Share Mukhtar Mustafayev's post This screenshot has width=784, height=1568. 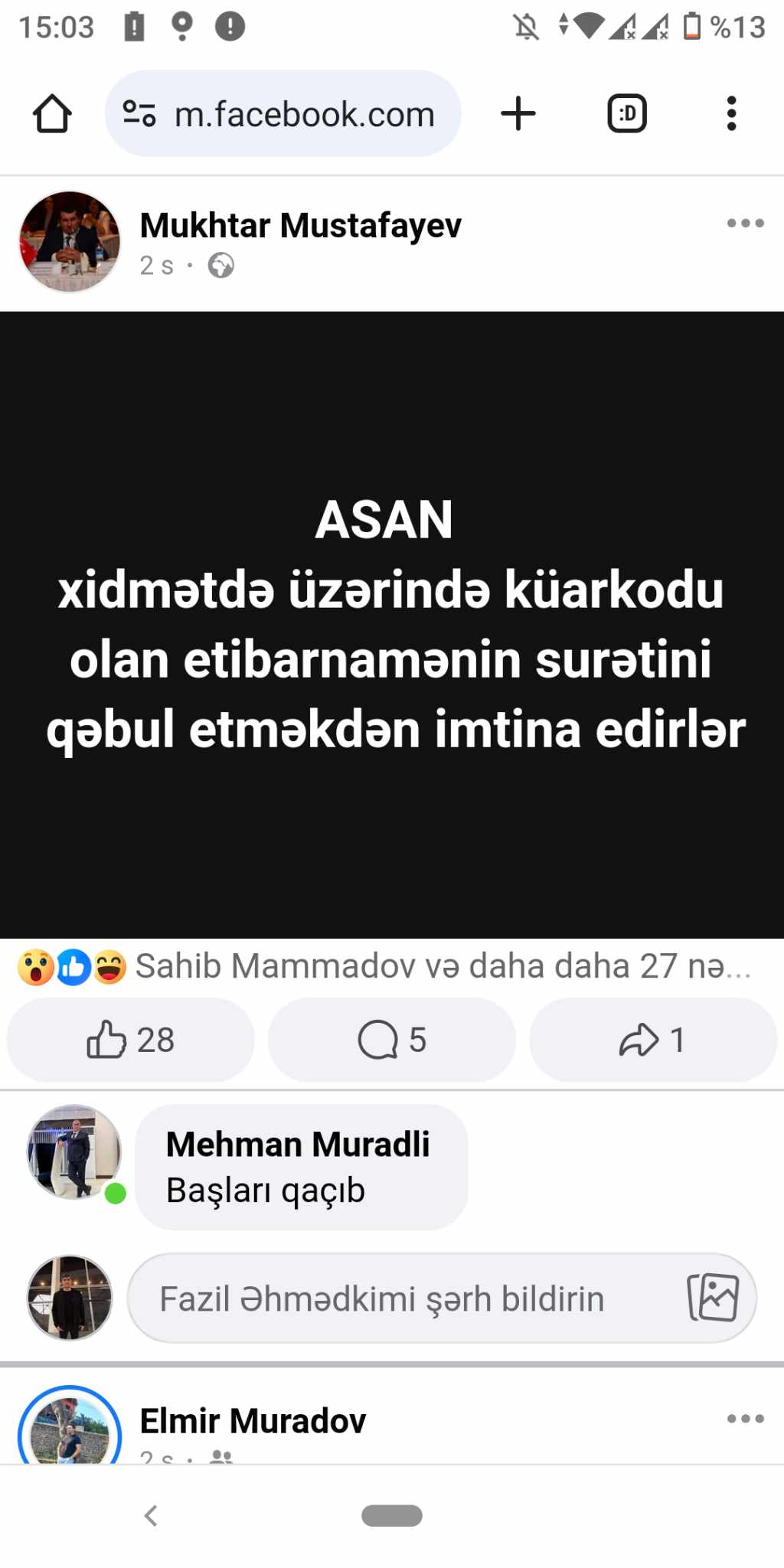(652, 1040)
